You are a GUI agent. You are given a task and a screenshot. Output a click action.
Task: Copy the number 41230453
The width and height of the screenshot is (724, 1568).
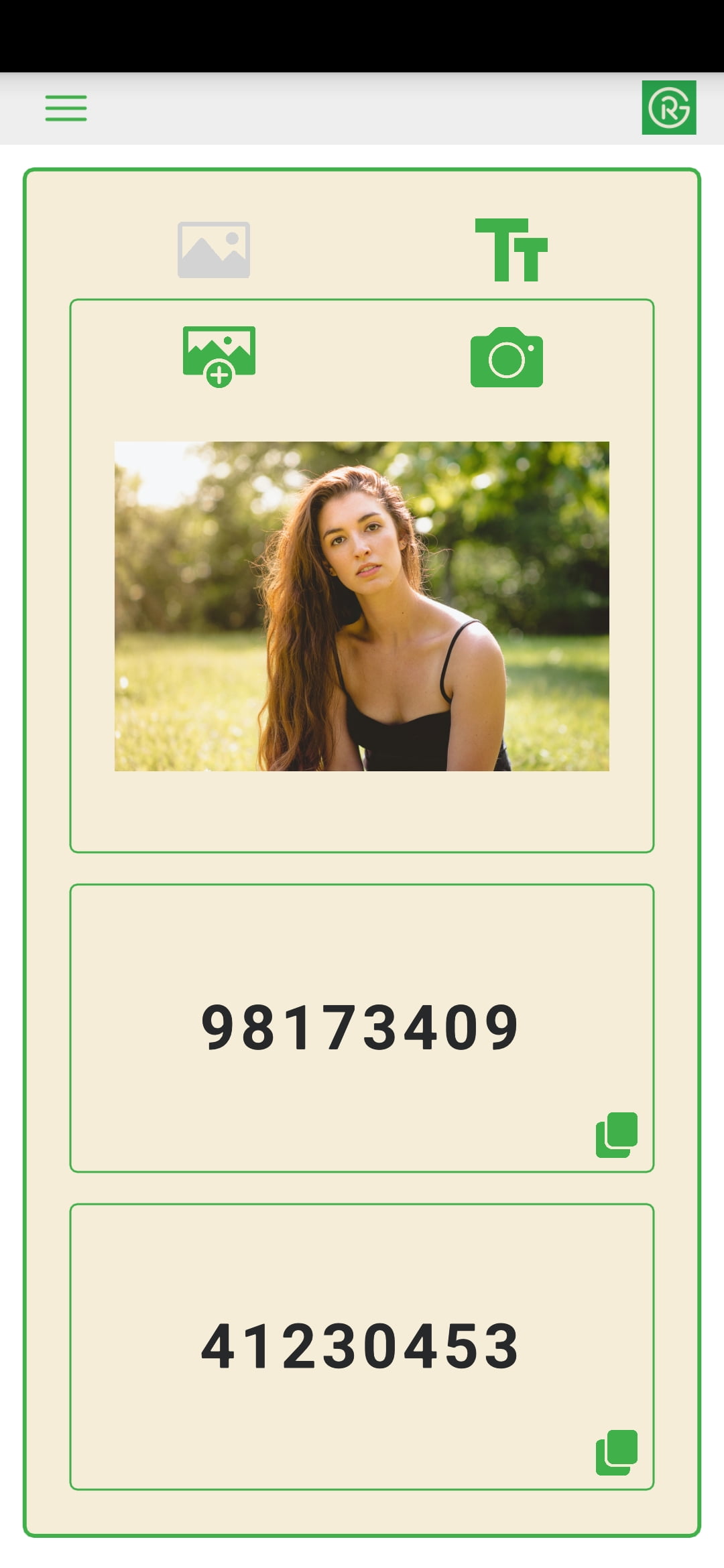tap(617, 1453)
